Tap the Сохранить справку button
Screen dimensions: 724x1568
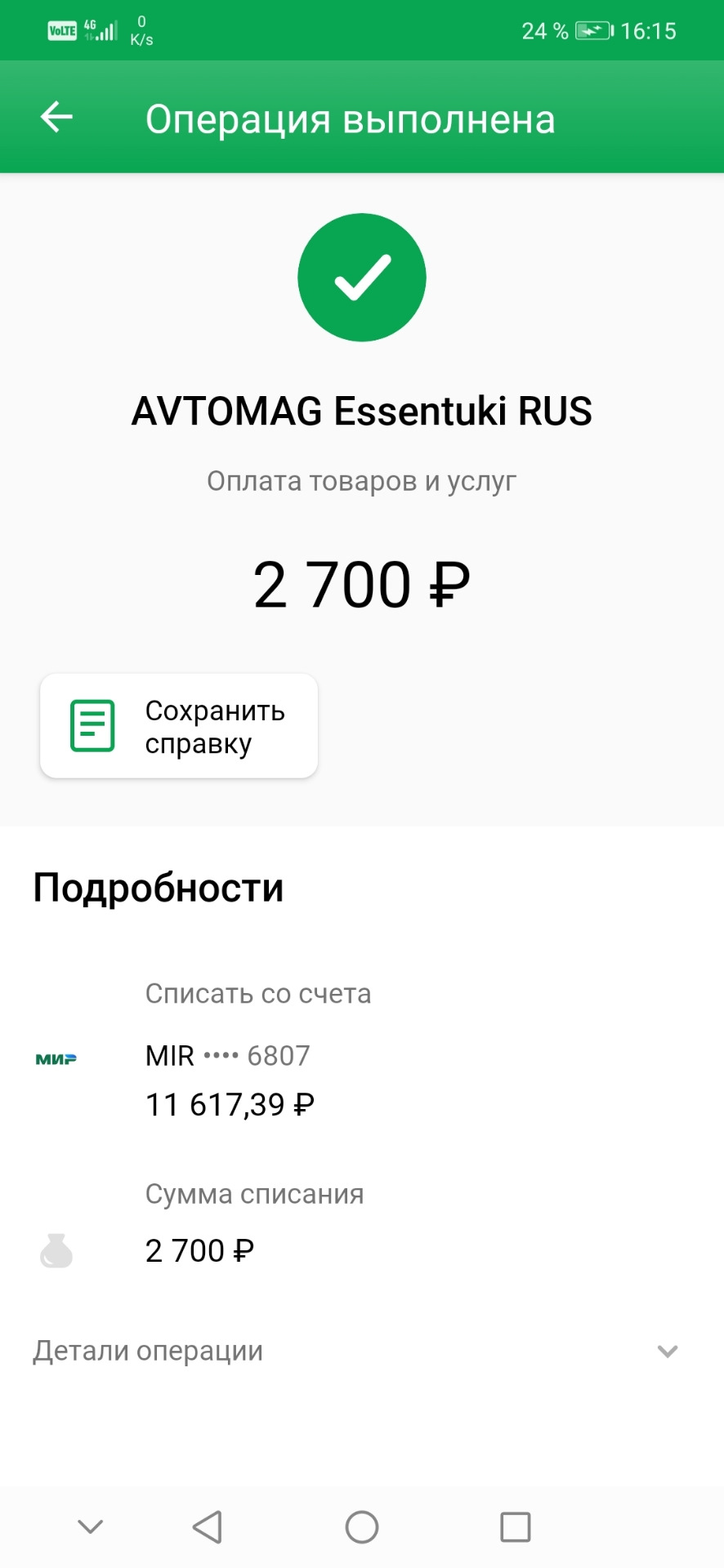179,726
